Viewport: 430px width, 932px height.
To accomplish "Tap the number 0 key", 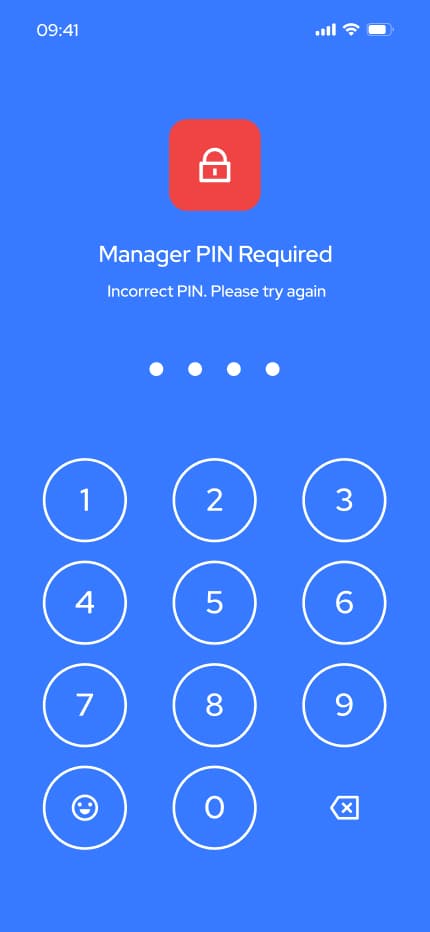I will [x=215, y=808].
